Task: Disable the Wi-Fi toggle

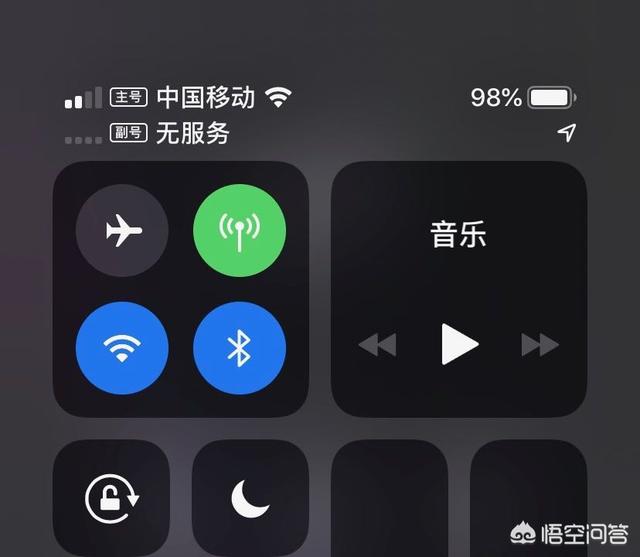Action: click(122, 347)
